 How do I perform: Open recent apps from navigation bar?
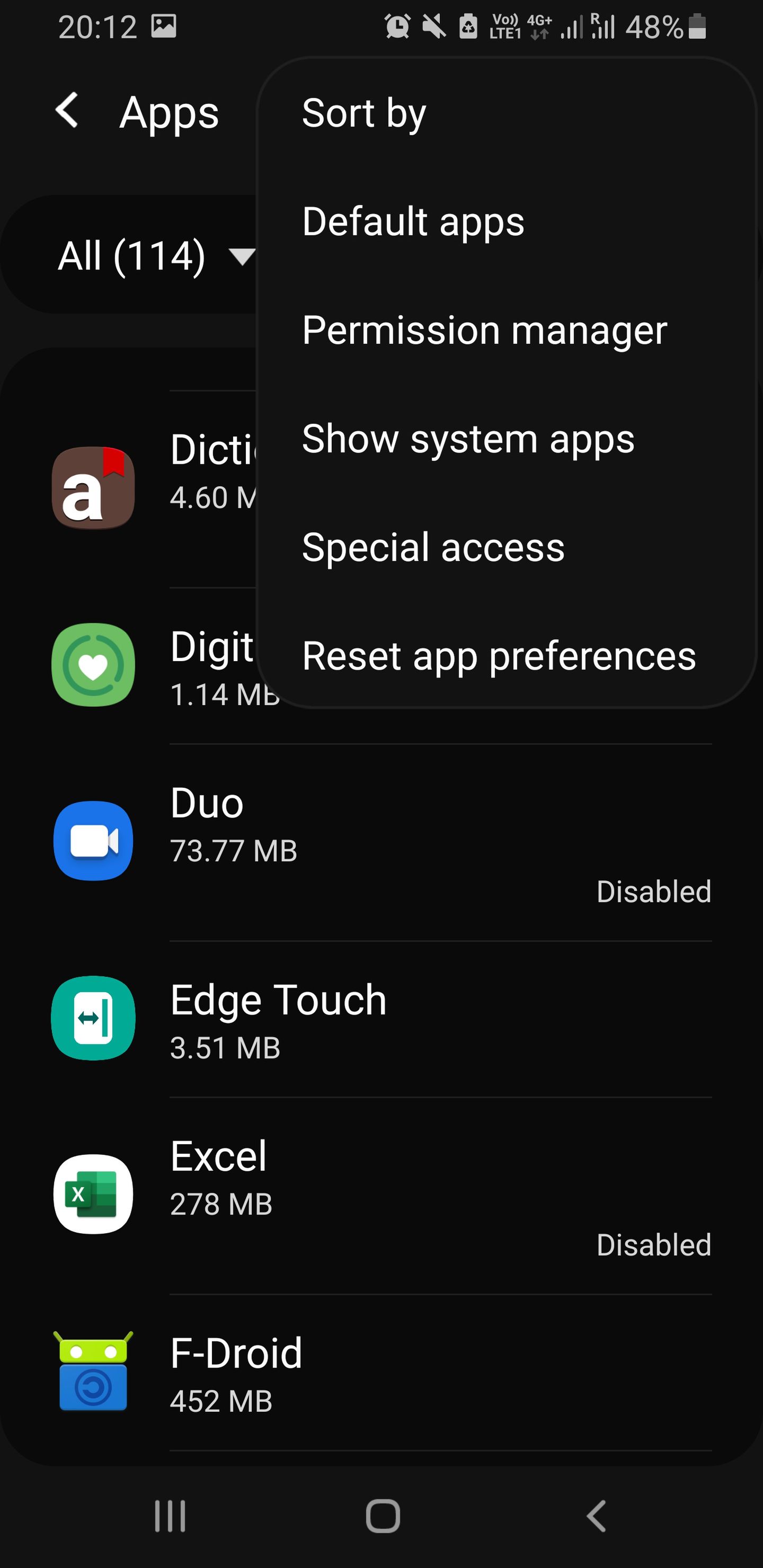tap(170, 1515)
